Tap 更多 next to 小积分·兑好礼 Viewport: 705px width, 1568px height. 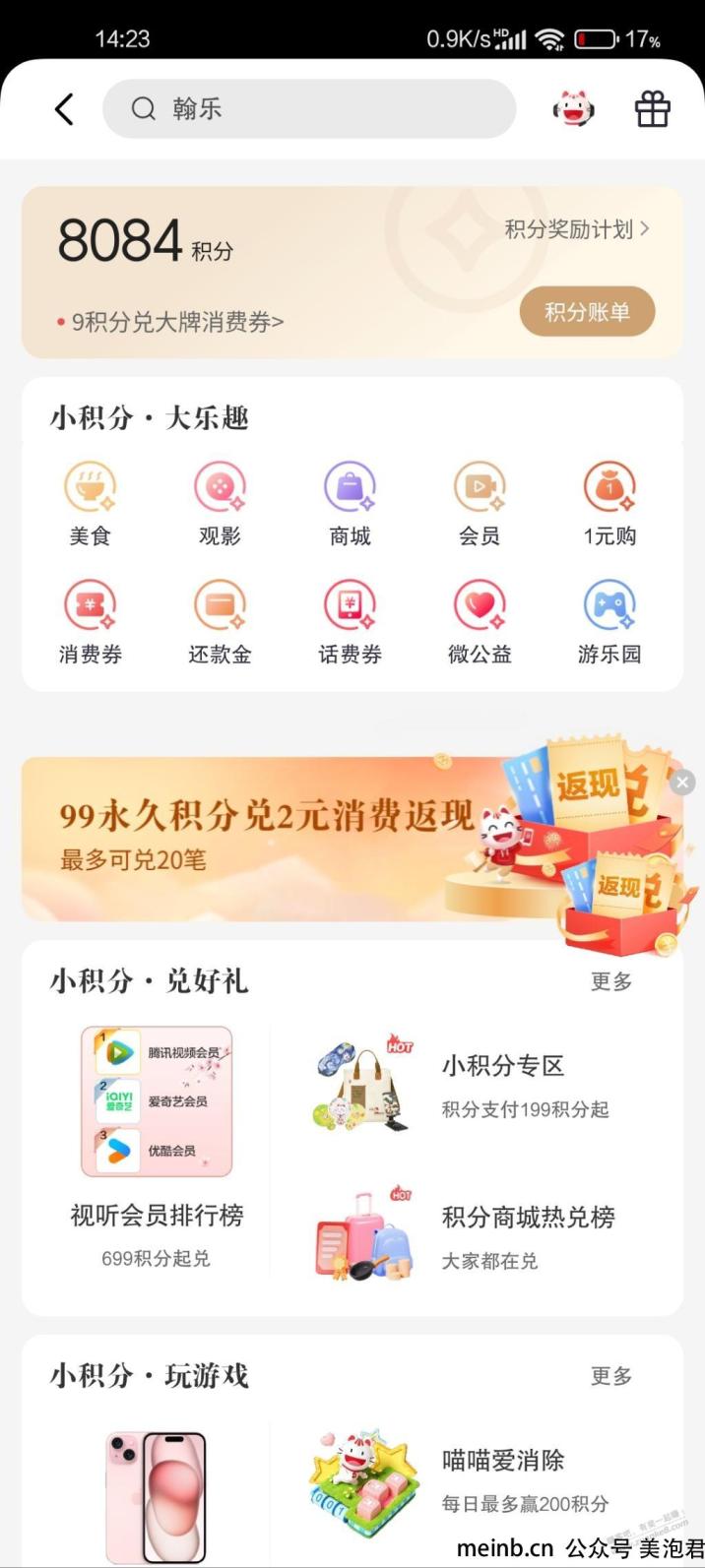coord(611,981)
